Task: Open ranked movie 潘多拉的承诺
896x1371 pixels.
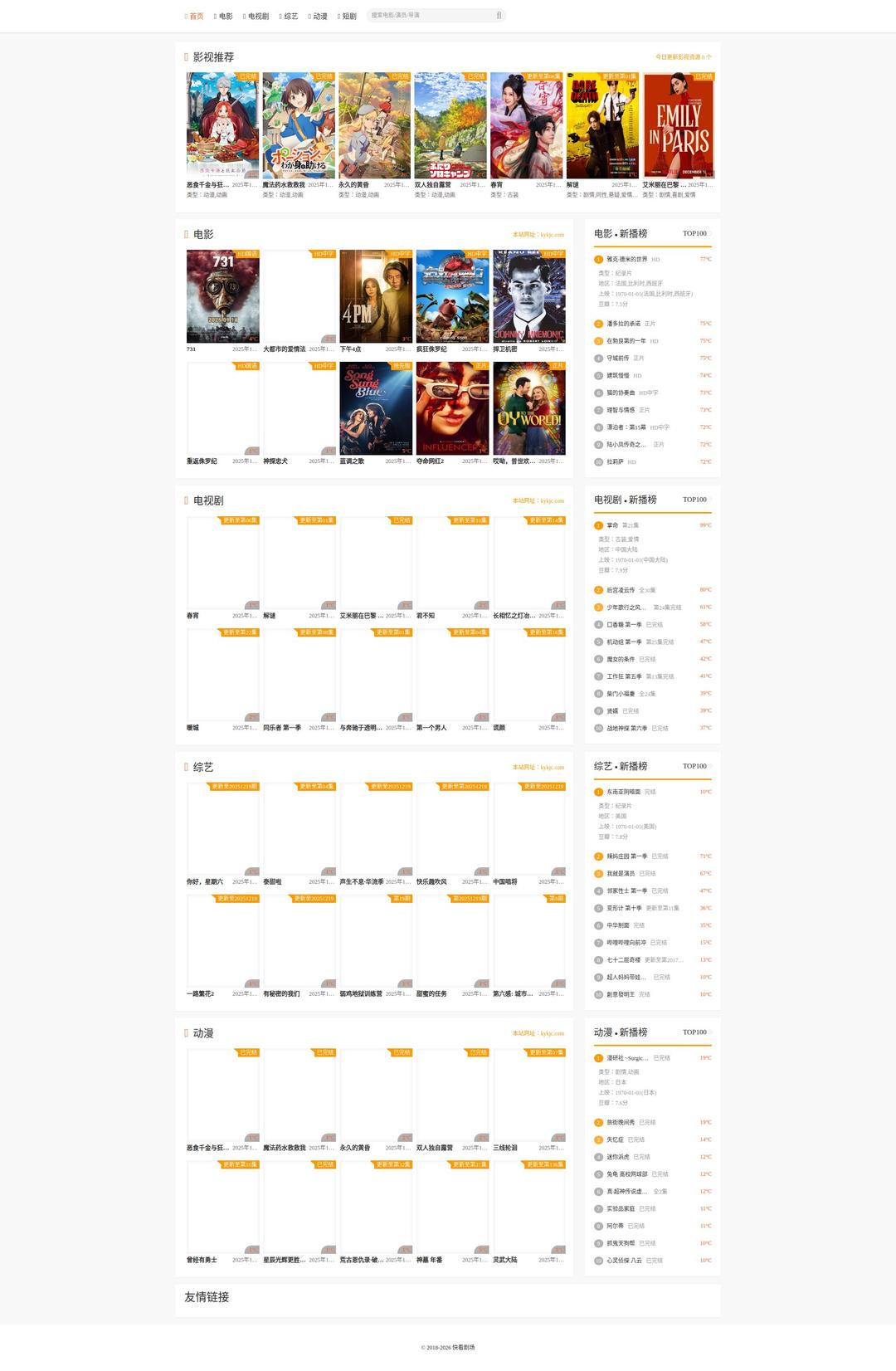Action: tap(623, 324)
